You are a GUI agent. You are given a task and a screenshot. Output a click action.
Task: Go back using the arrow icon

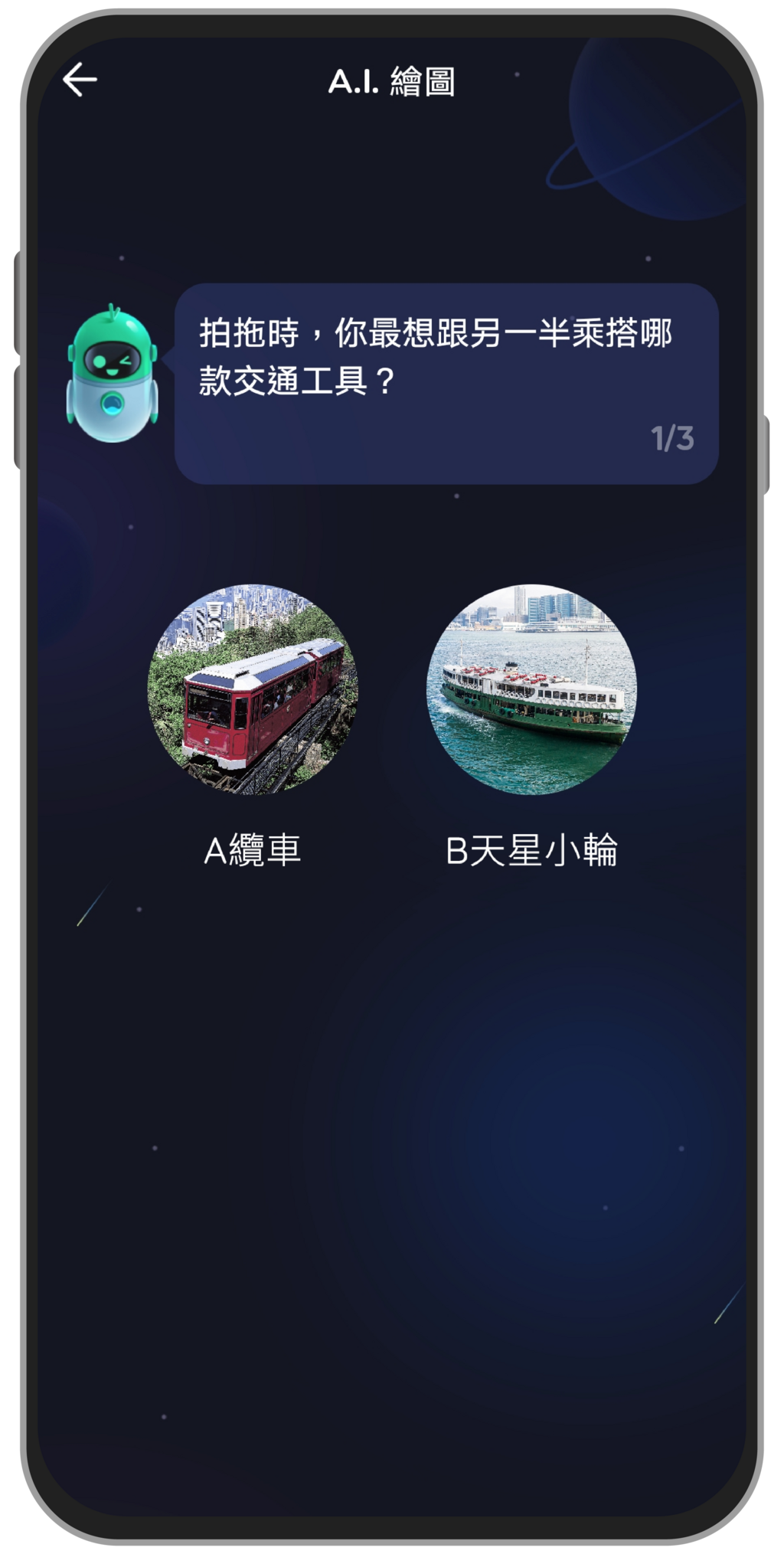80,80
